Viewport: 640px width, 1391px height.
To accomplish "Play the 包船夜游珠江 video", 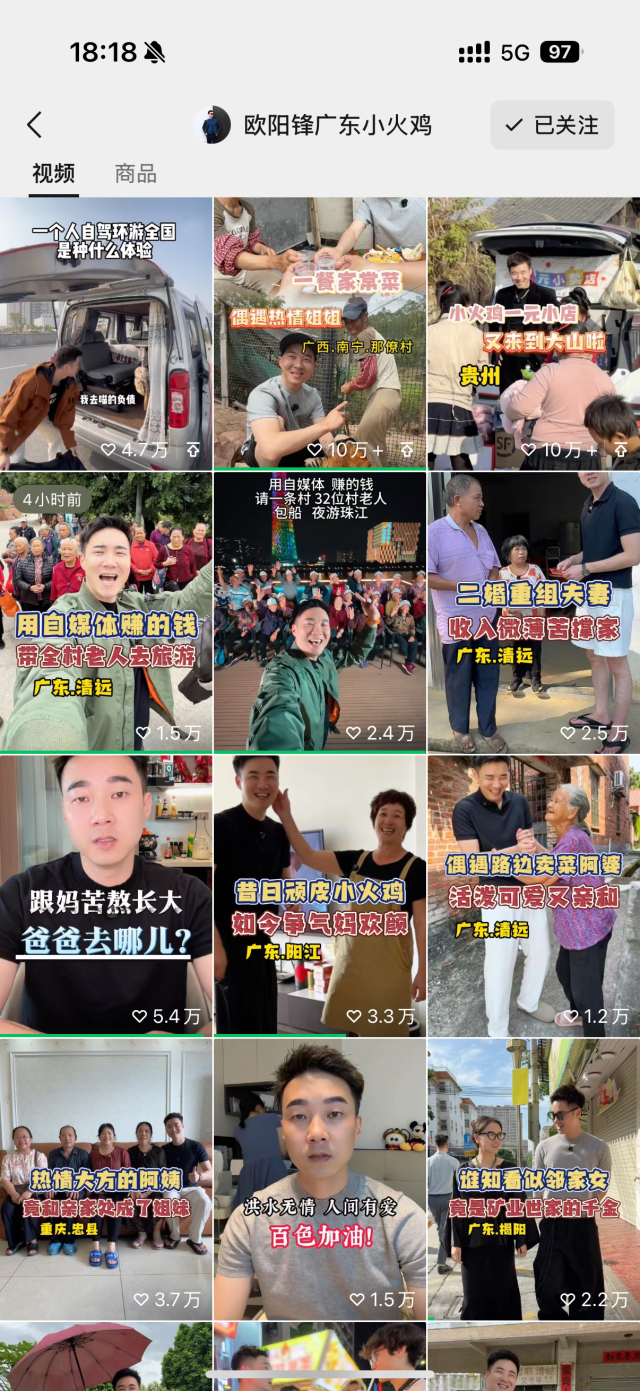I will pos(320,612).
